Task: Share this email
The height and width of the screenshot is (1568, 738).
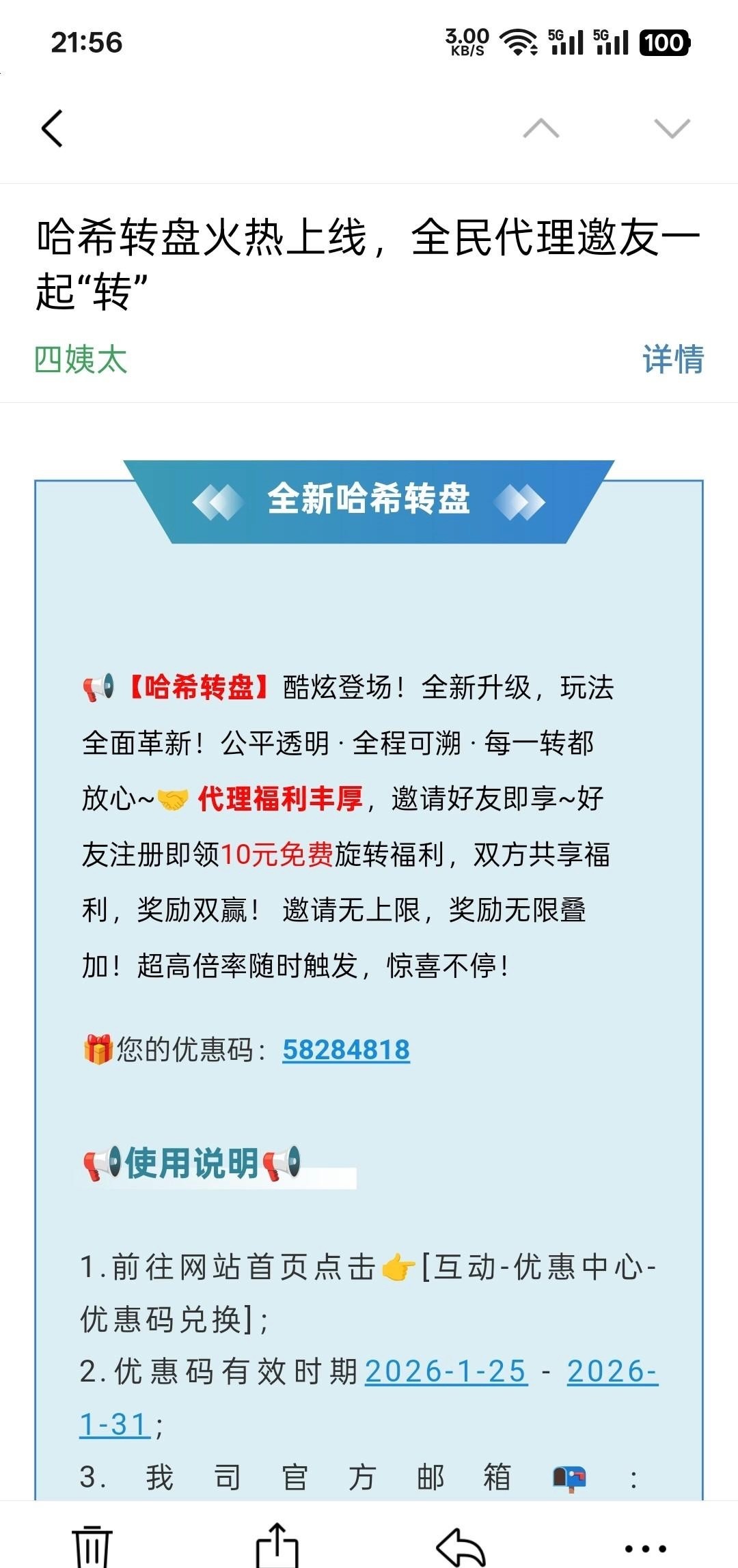Action: 277,1545
